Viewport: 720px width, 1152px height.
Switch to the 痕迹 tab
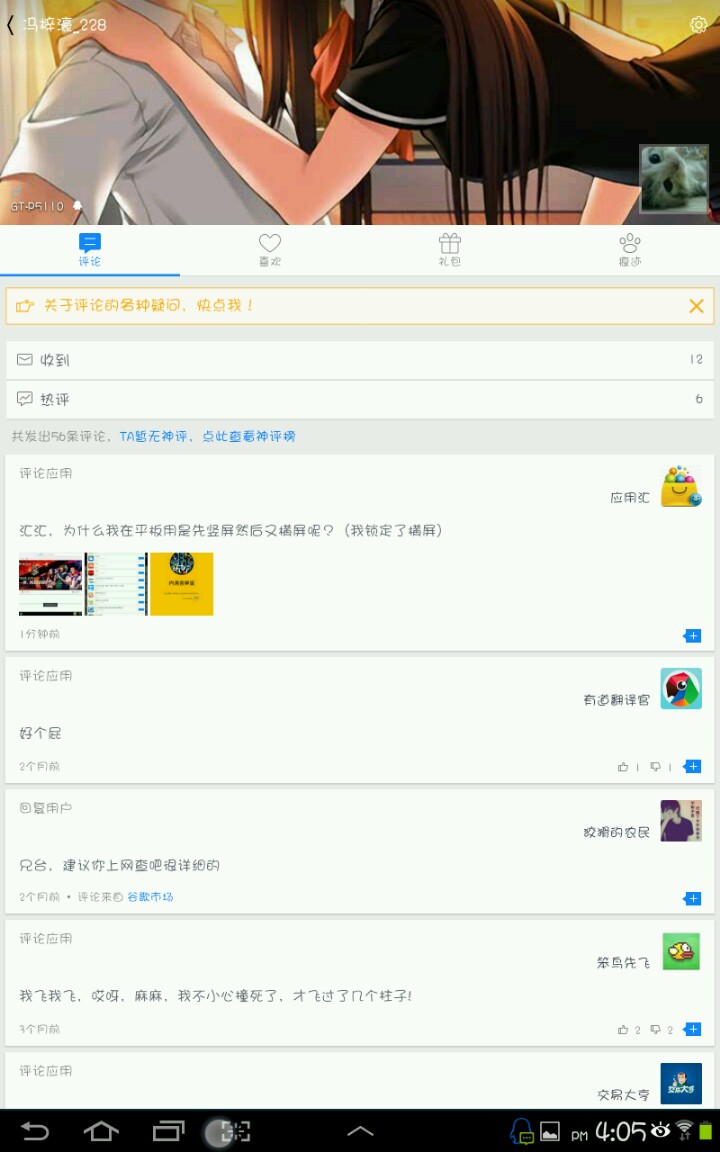click(x=629, y=249)
